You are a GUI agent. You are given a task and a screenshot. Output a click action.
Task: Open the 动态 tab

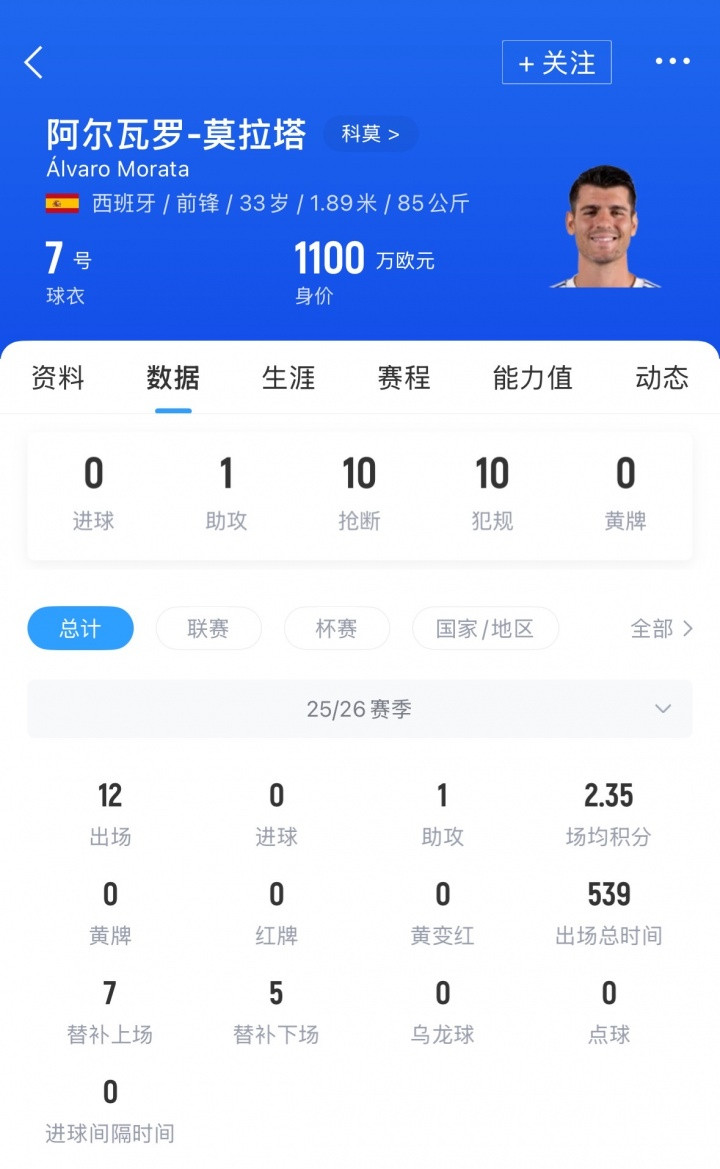coord(661,378)
